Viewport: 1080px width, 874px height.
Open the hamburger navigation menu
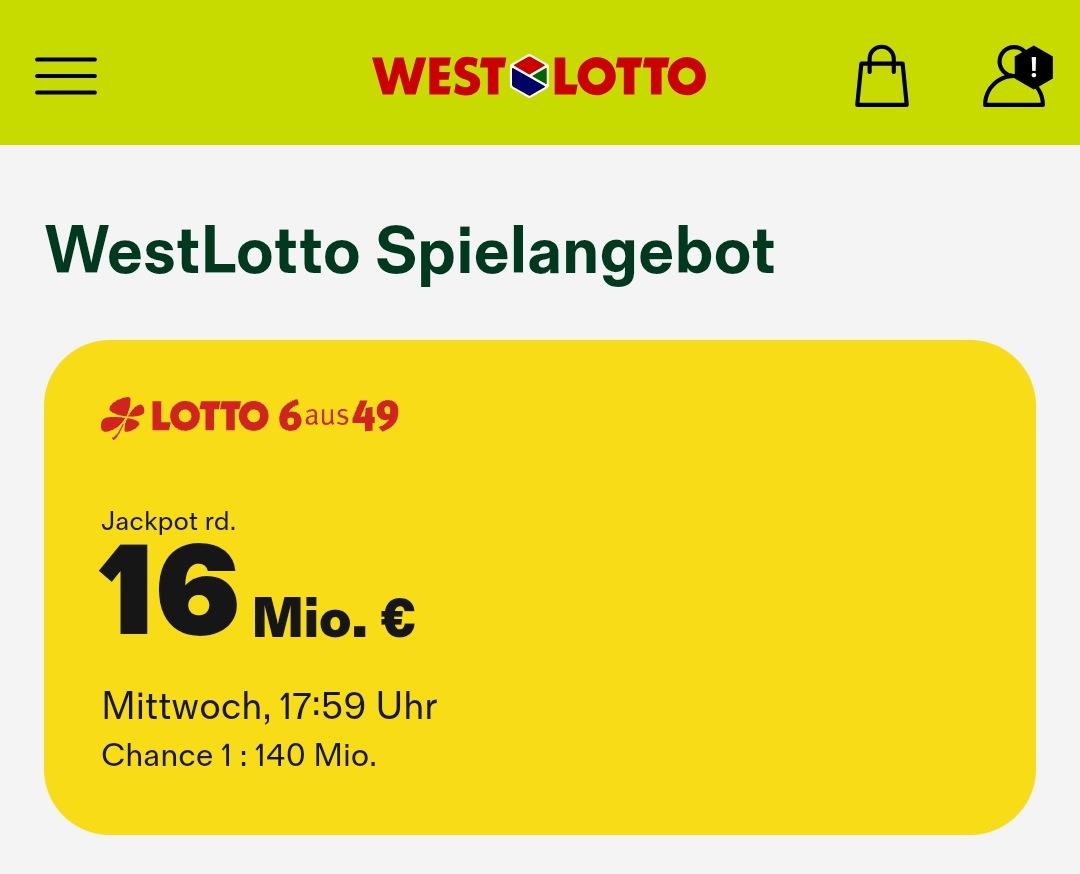tap(66, 76)
